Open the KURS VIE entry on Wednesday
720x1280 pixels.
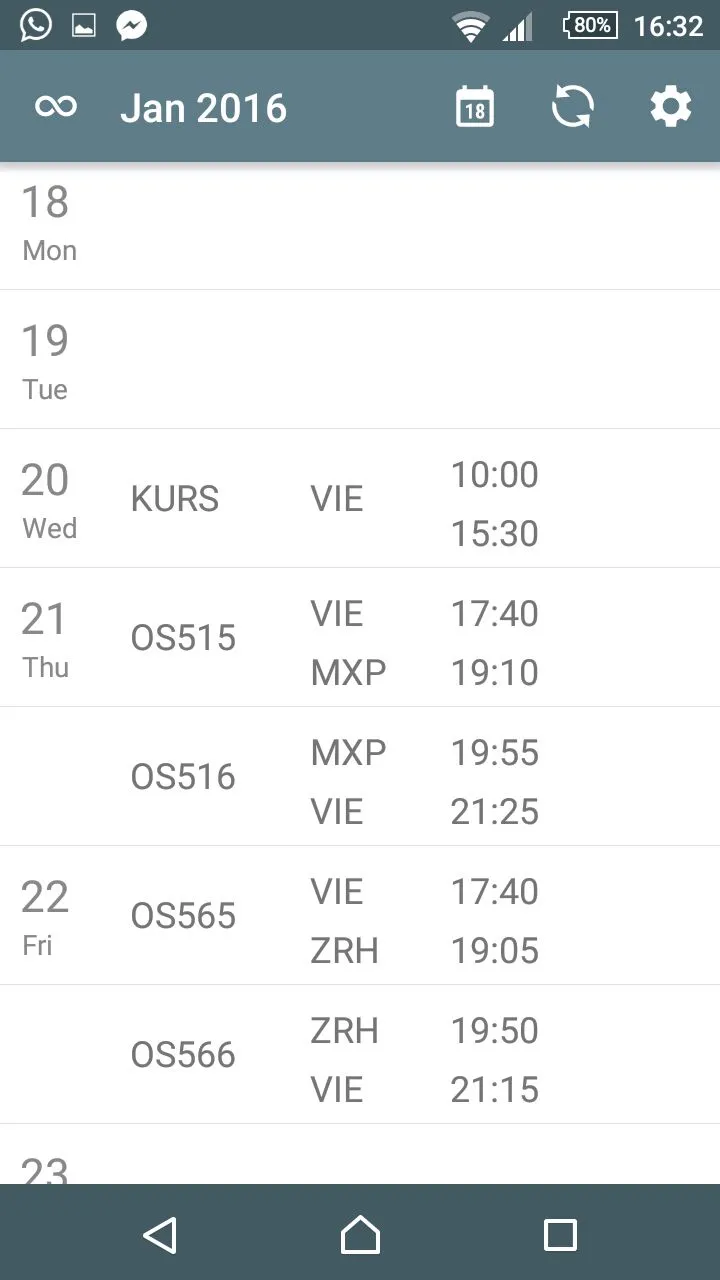(360, 499)
